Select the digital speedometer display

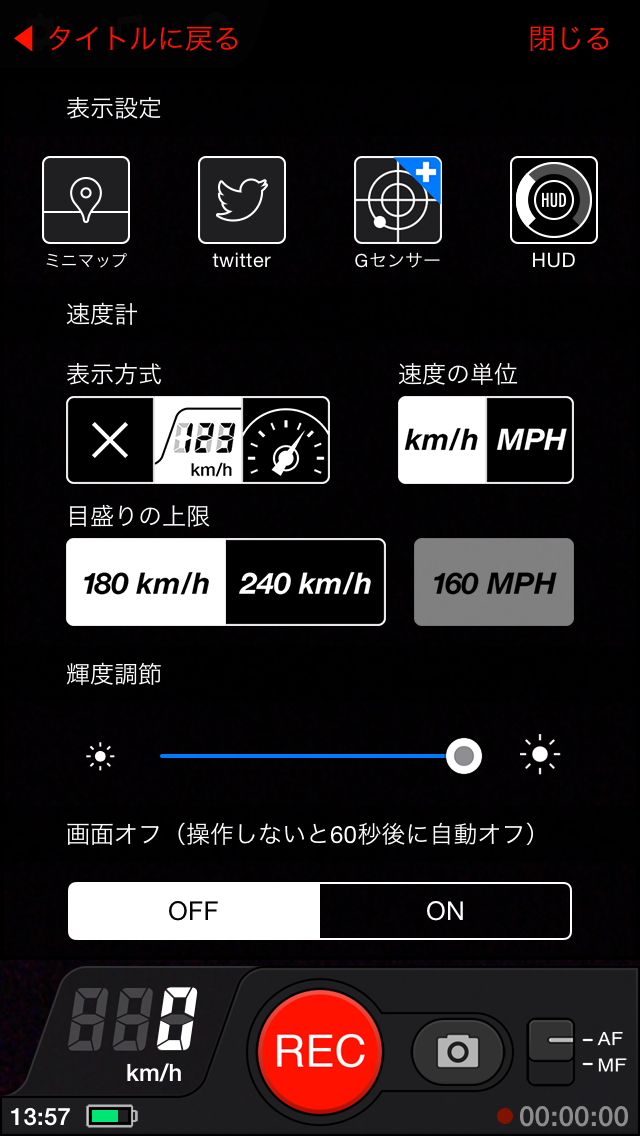198,440
